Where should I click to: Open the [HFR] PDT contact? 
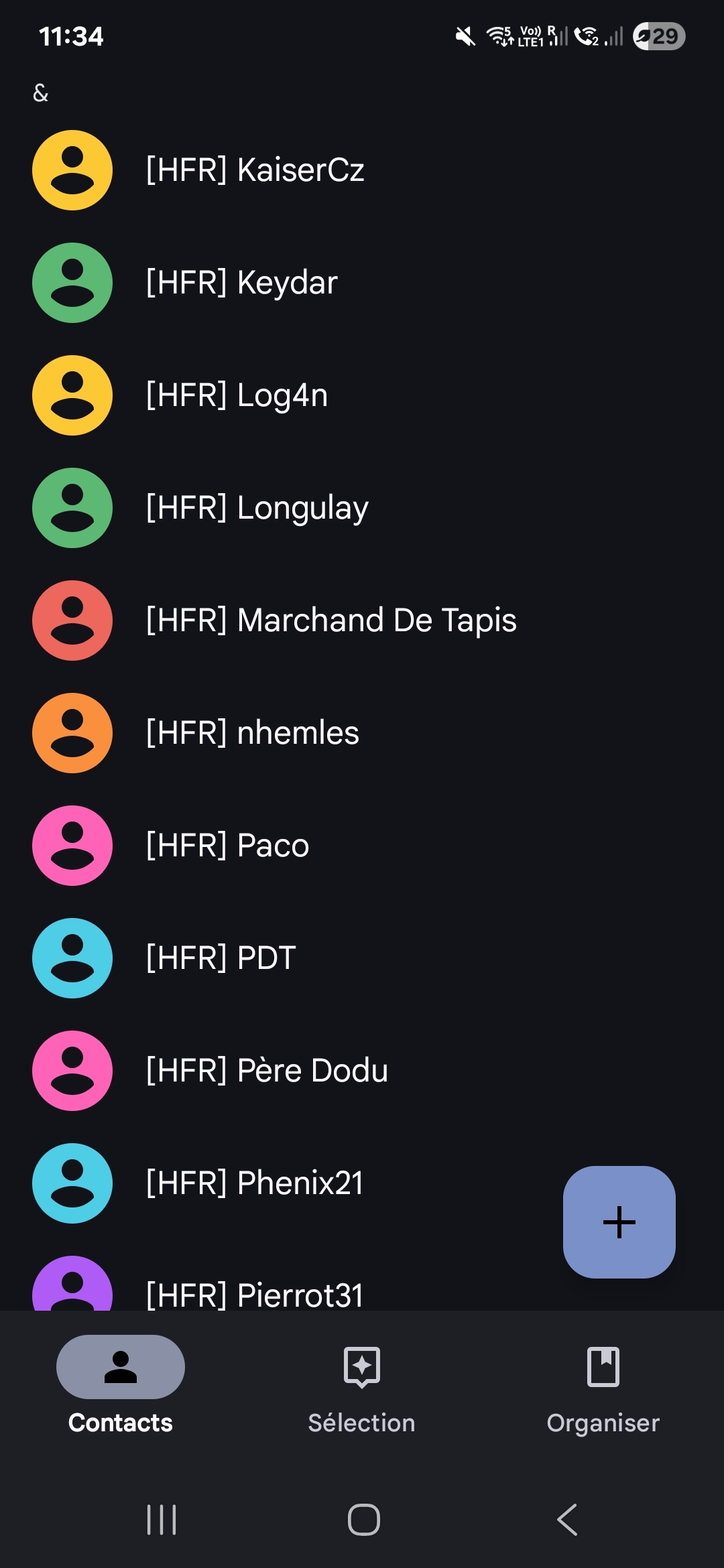[221, 958]
